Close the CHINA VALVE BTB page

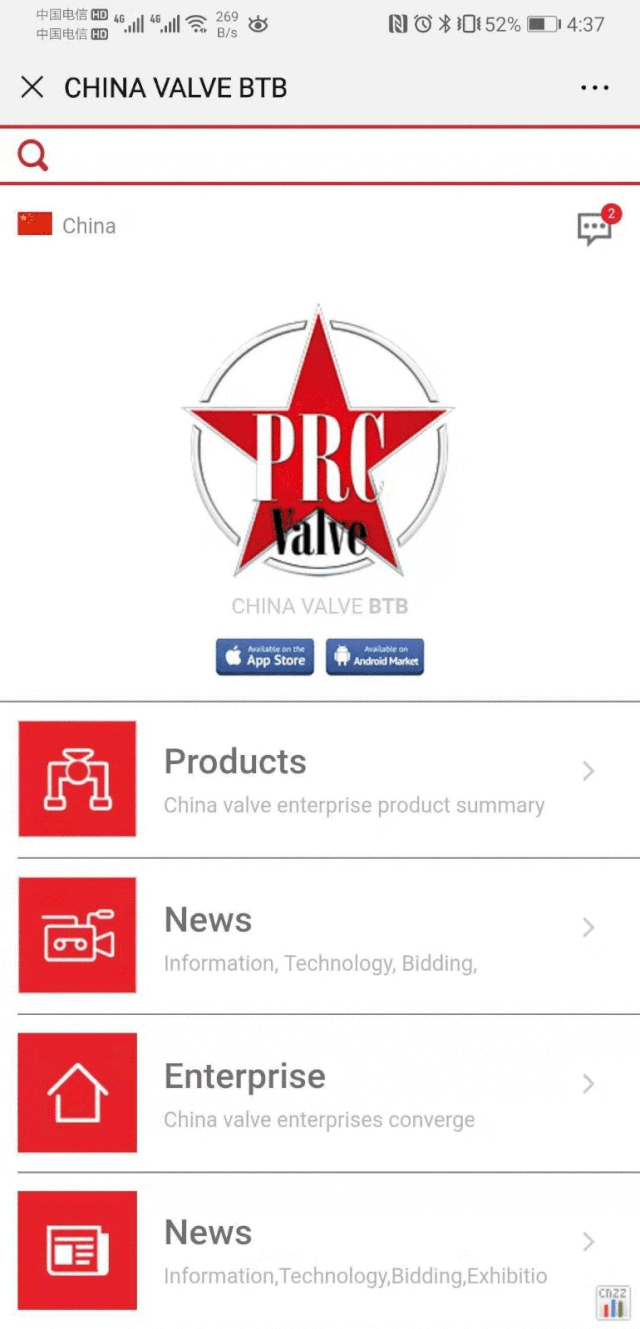click(x=32, y=88)
